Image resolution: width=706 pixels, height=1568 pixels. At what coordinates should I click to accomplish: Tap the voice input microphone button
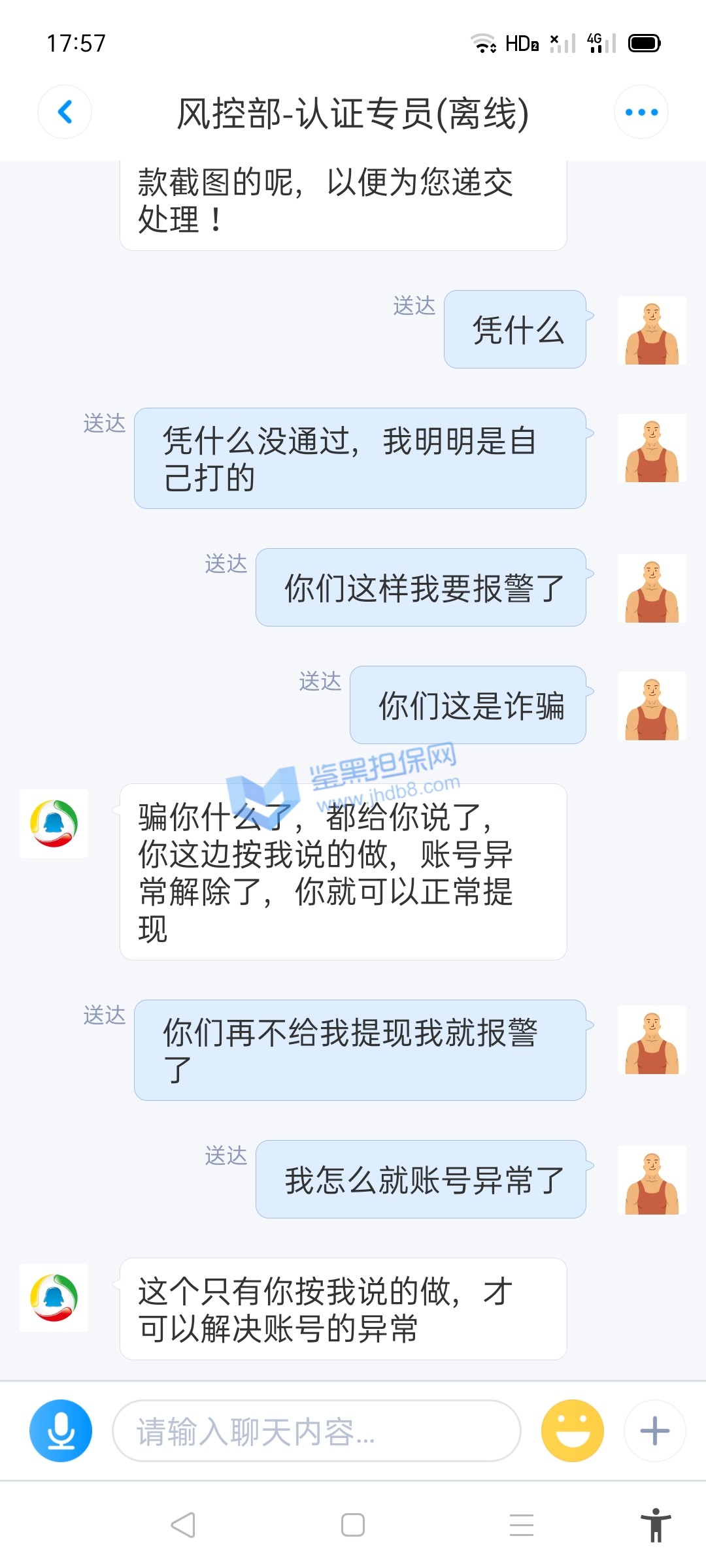click(61, 1430)
